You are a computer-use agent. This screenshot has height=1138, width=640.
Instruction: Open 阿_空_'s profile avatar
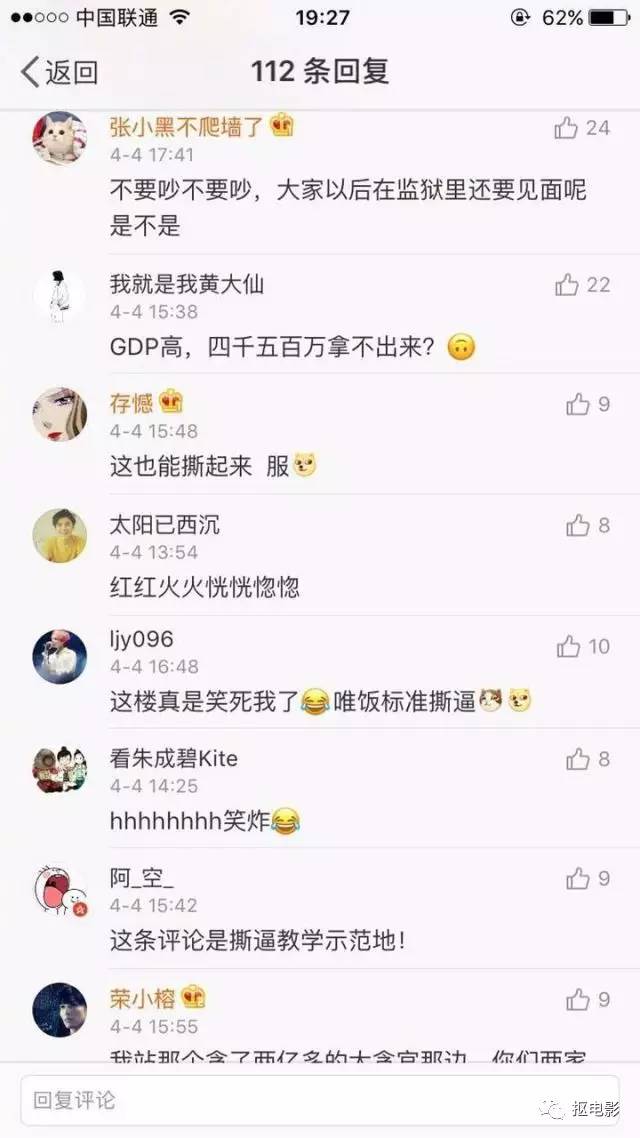(60, 890)
